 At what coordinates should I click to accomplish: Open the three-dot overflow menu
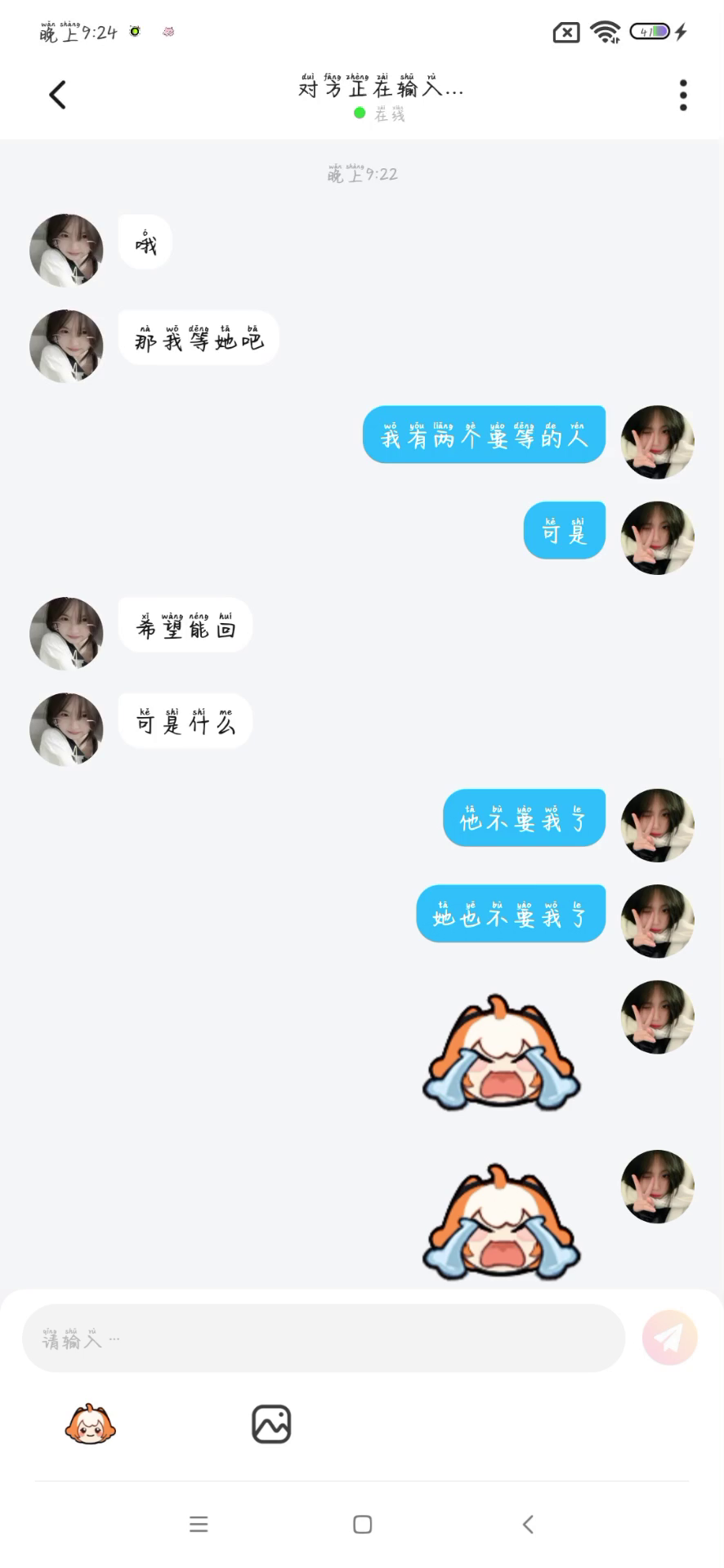coord(683,96)
